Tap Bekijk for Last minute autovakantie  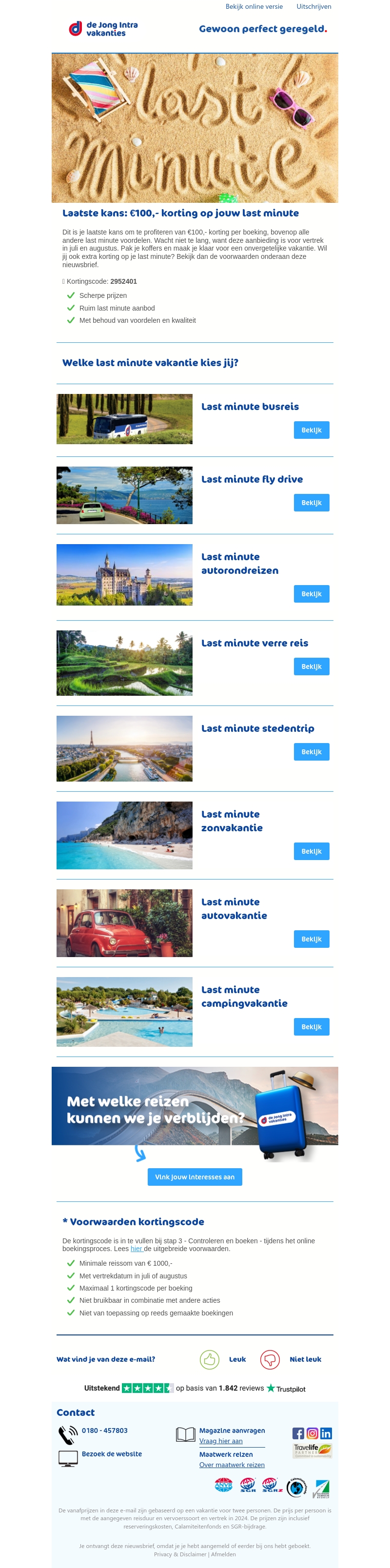pyautogui.click(x=311, y=939)
